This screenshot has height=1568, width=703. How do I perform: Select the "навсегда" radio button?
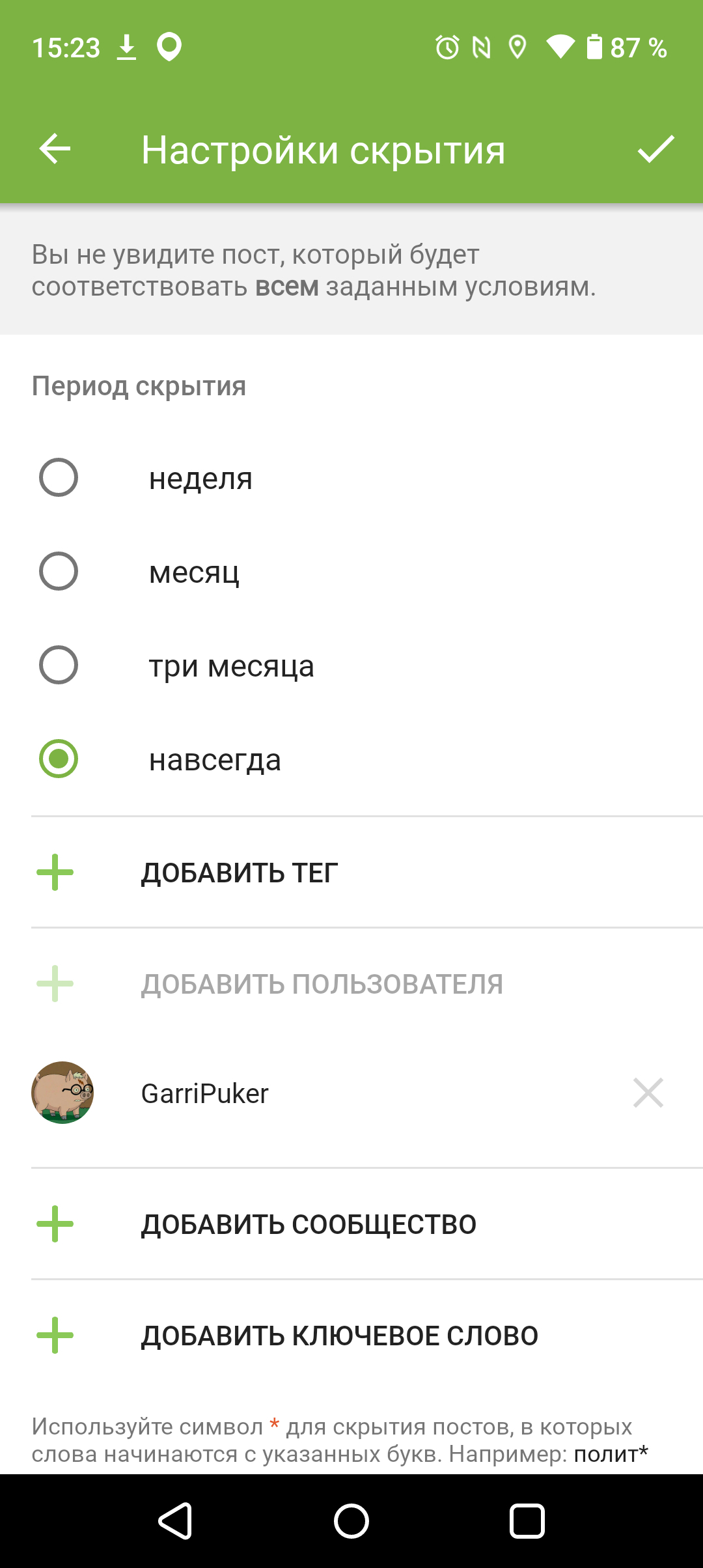(59, 759)
